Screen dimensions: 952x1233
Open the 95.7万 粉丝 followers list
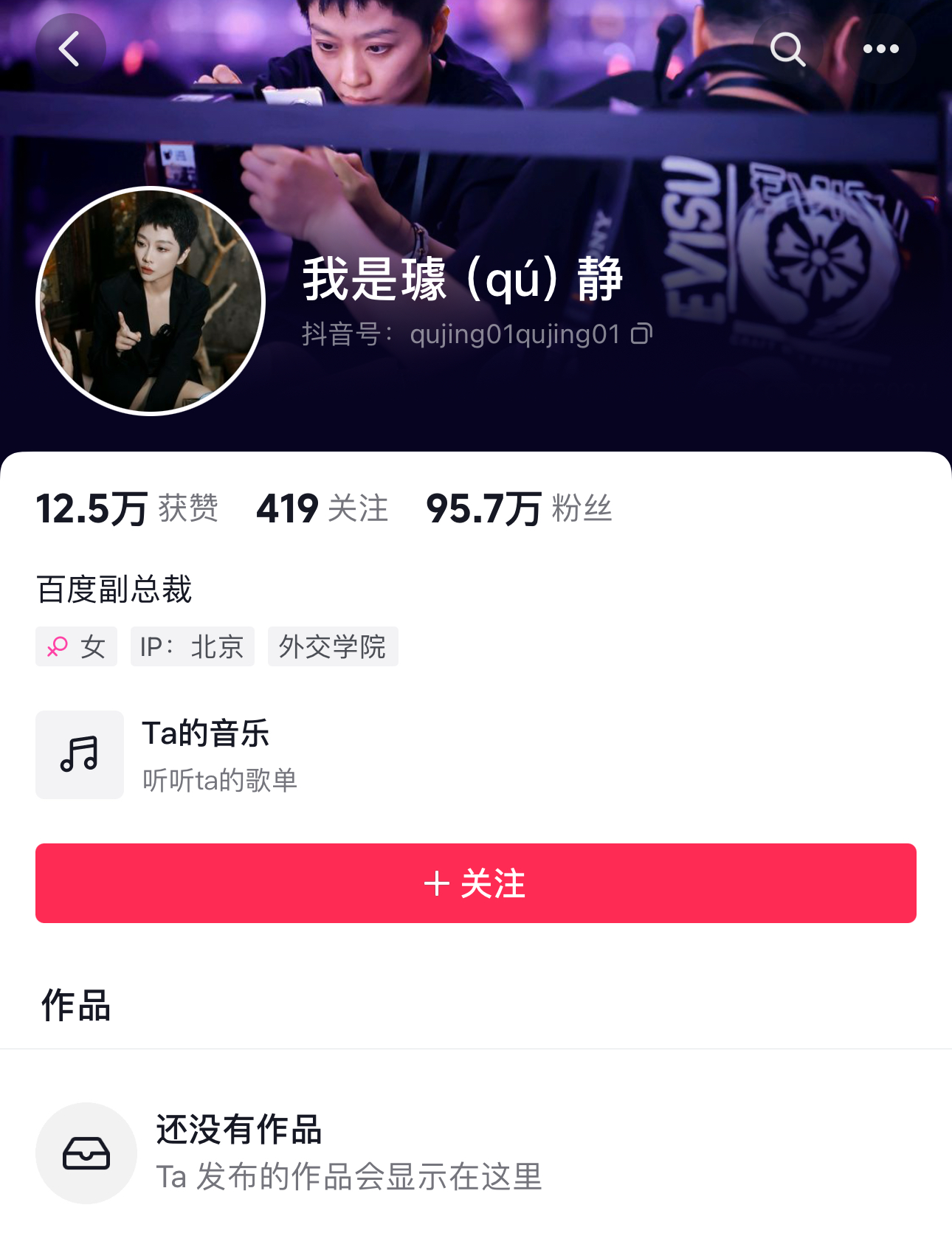coord(519,509)
